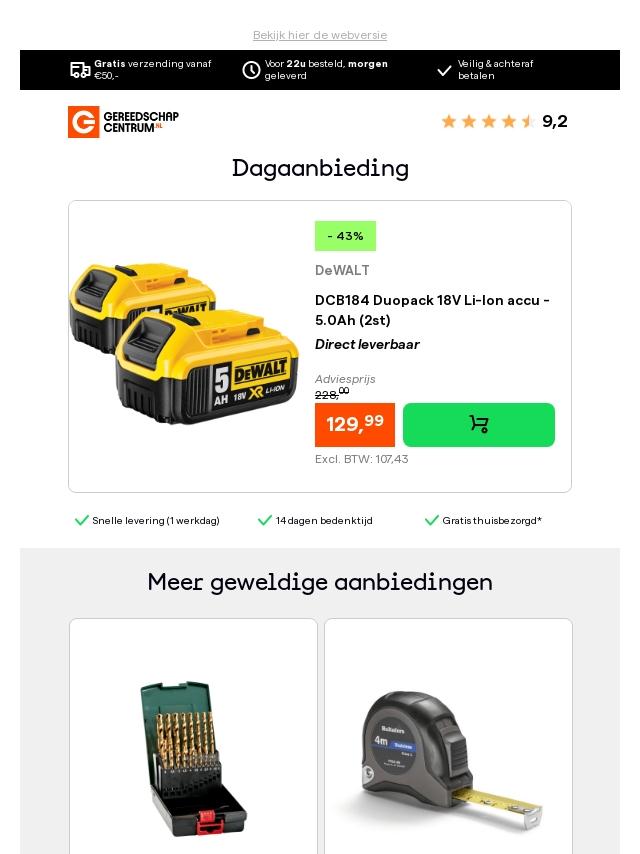Open the 'Bekijk hier de webversie' link
The height and width of the screenshot is (854, 640).
tap(320, 35)
